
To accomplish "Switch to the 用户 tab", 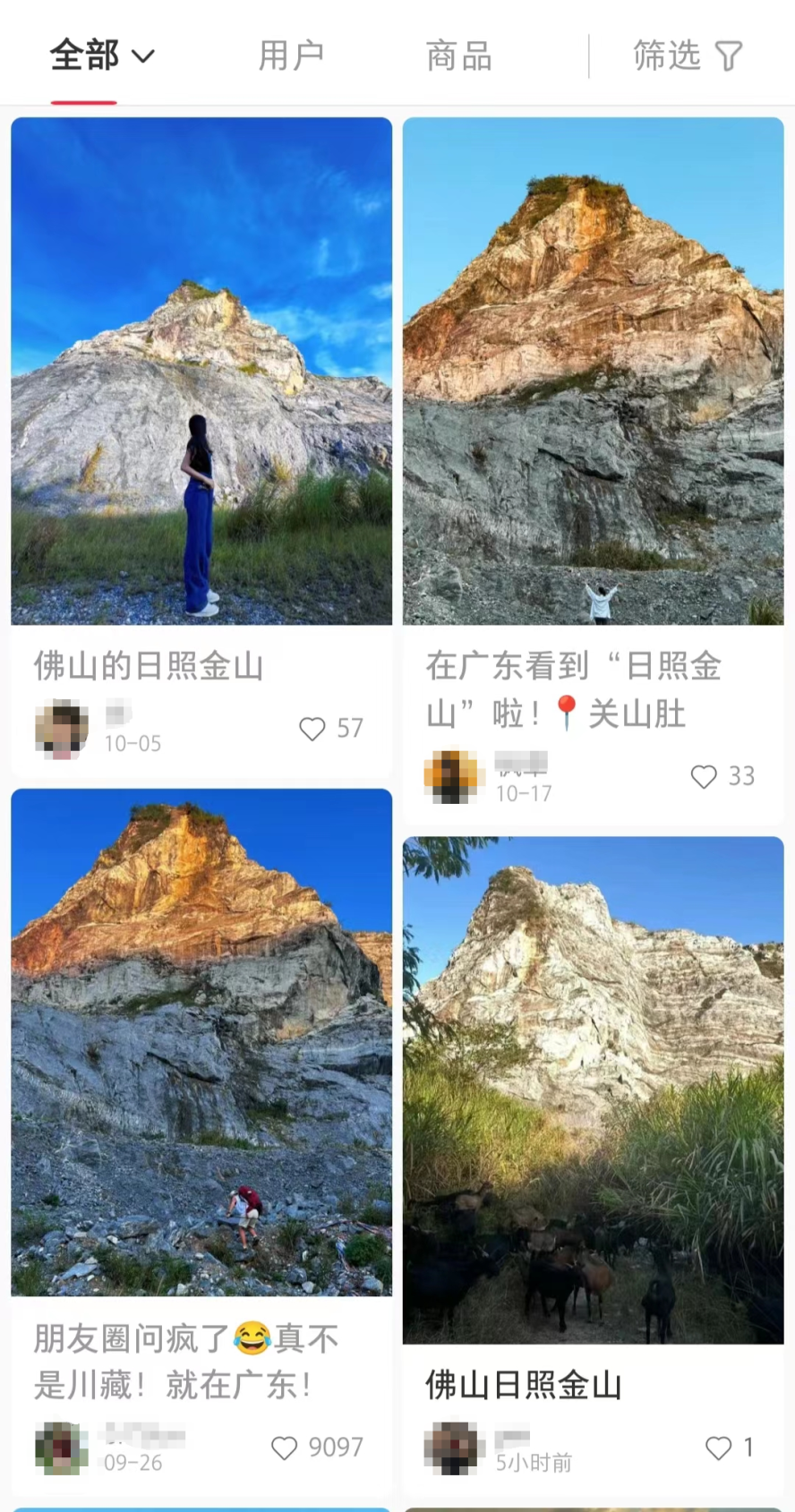I will 291,56.
